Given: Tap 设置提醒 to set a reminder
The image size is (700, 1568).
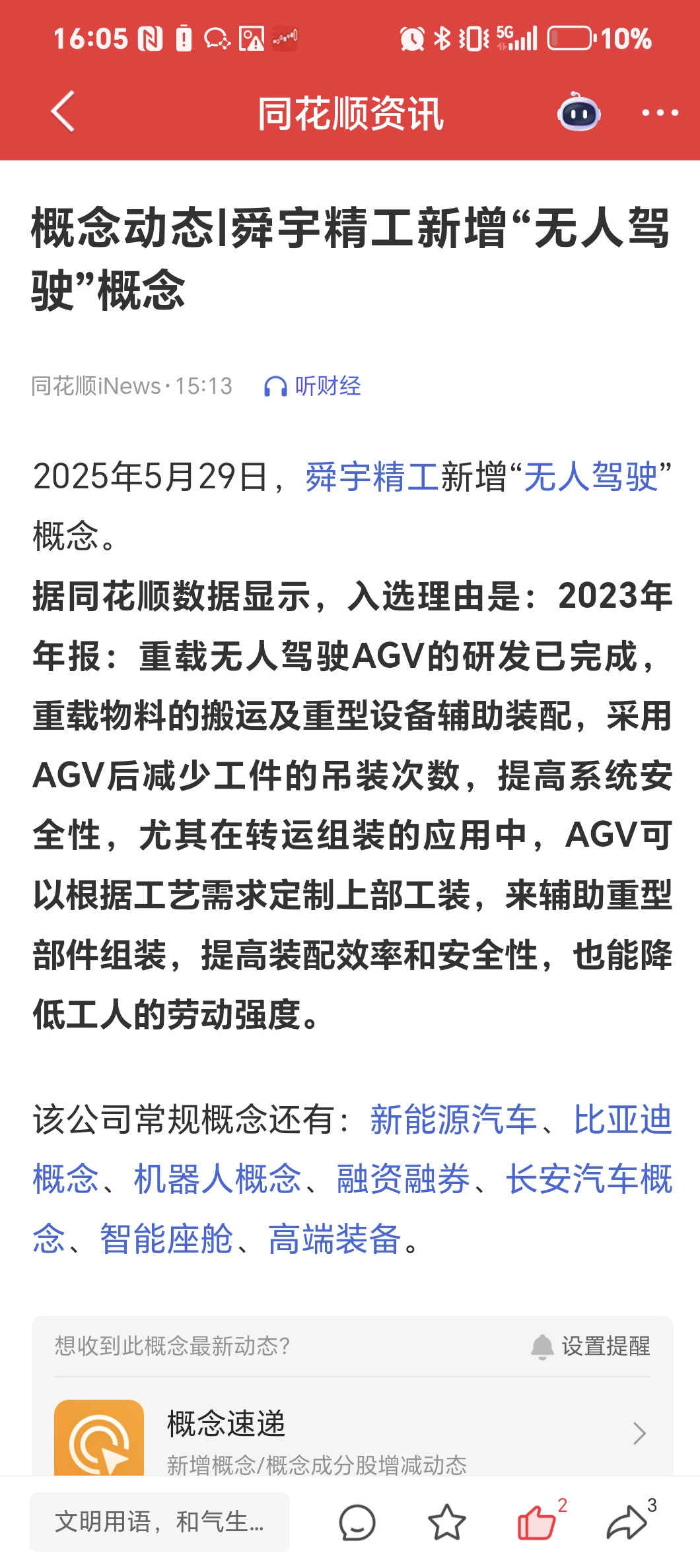Looking at the screenshot, I should (590, 1346).
